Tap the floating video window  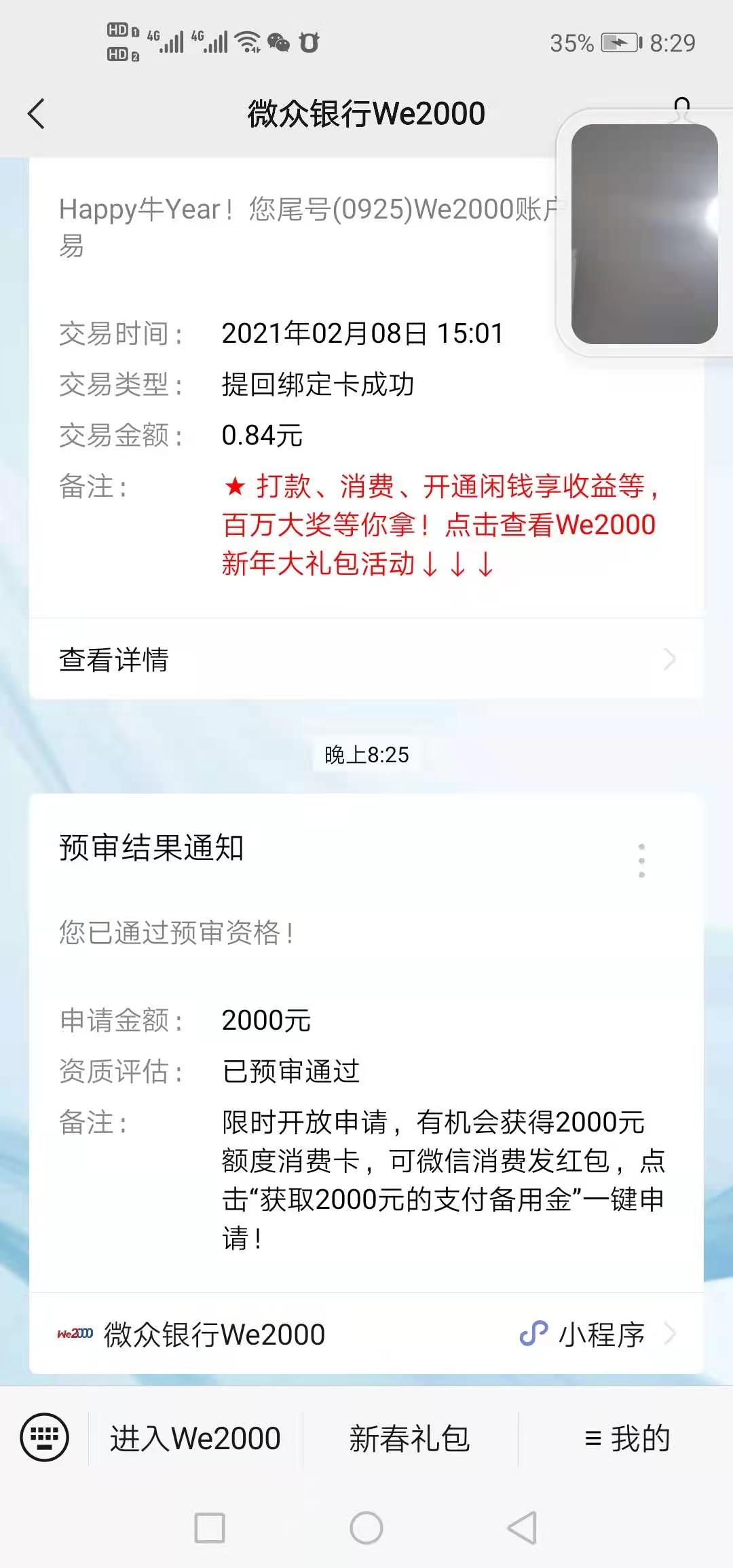[x=644, y=234]
